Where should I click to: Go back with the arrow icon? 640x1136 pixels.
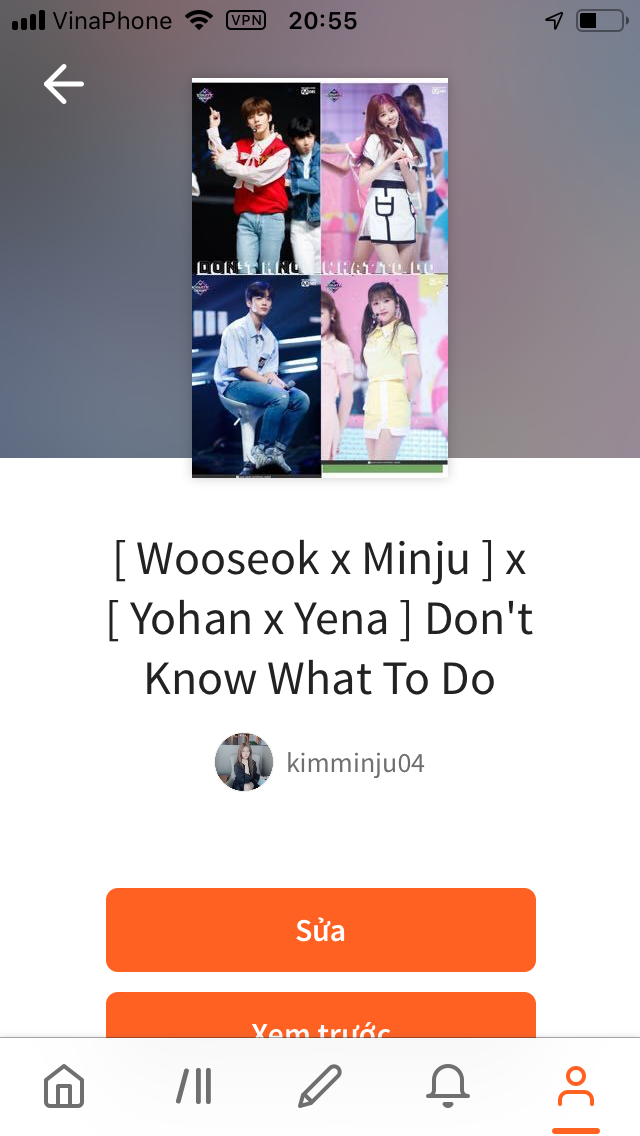tap(63, 84)
